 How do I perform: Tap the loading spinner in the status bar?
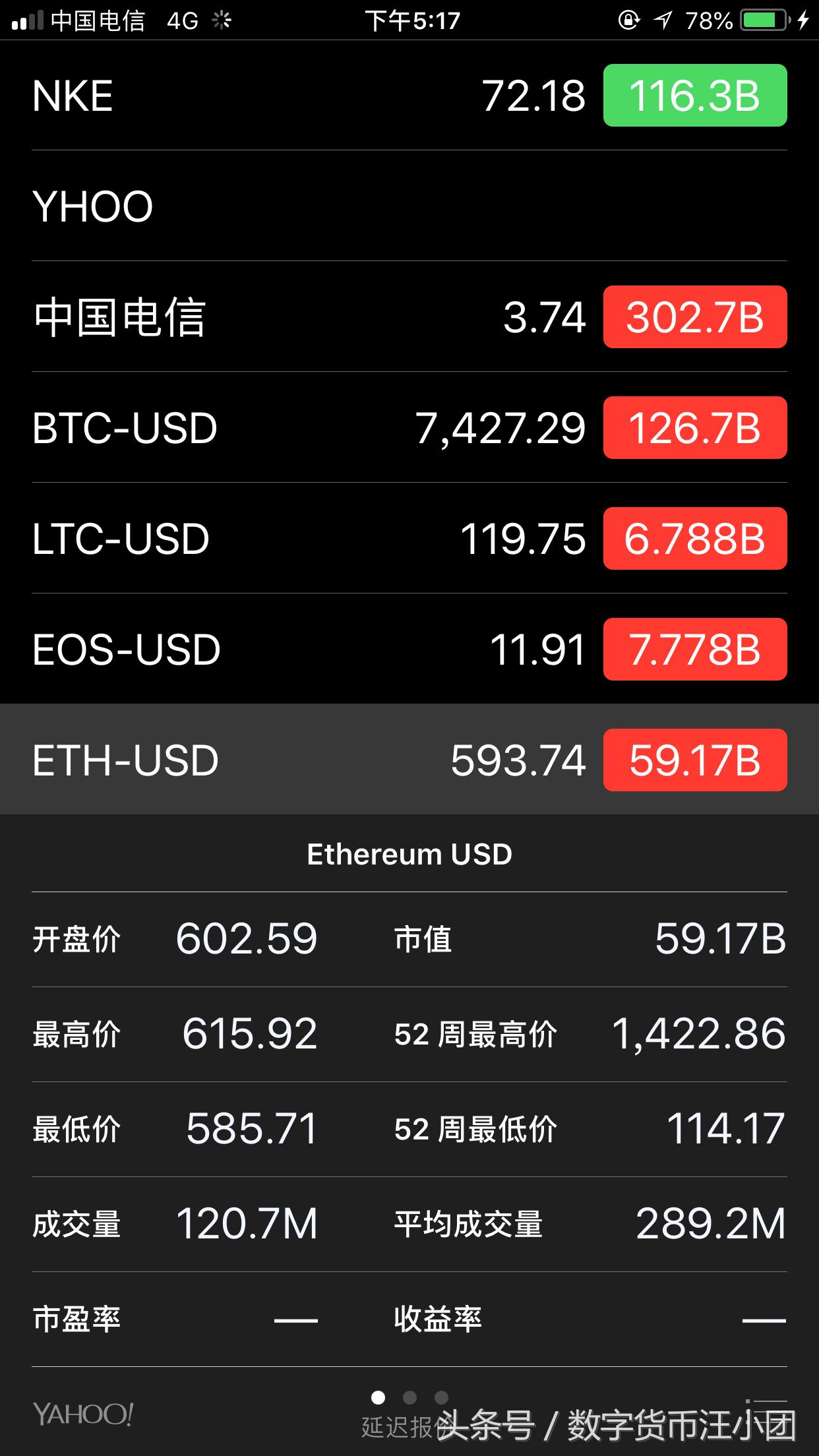222,21
